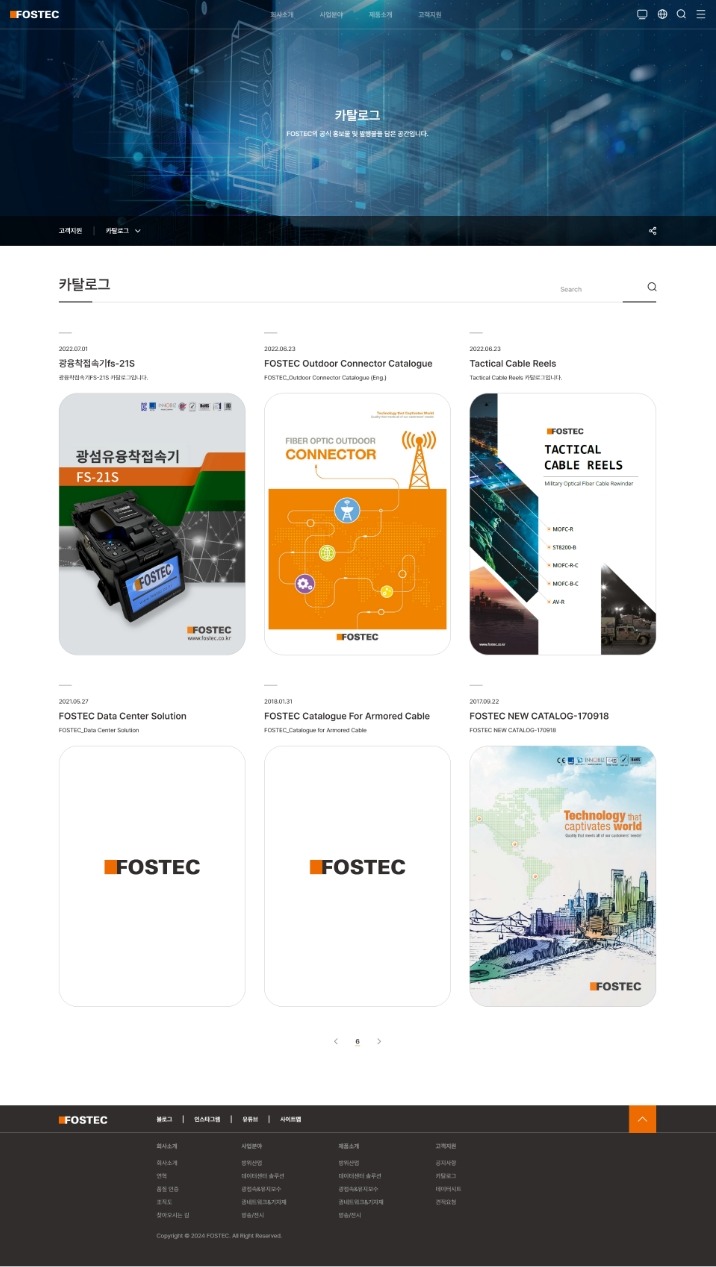Screen dimensions: 716x1267
Task: Open the 유튜브 footer link
Action: click(250, 1119)
